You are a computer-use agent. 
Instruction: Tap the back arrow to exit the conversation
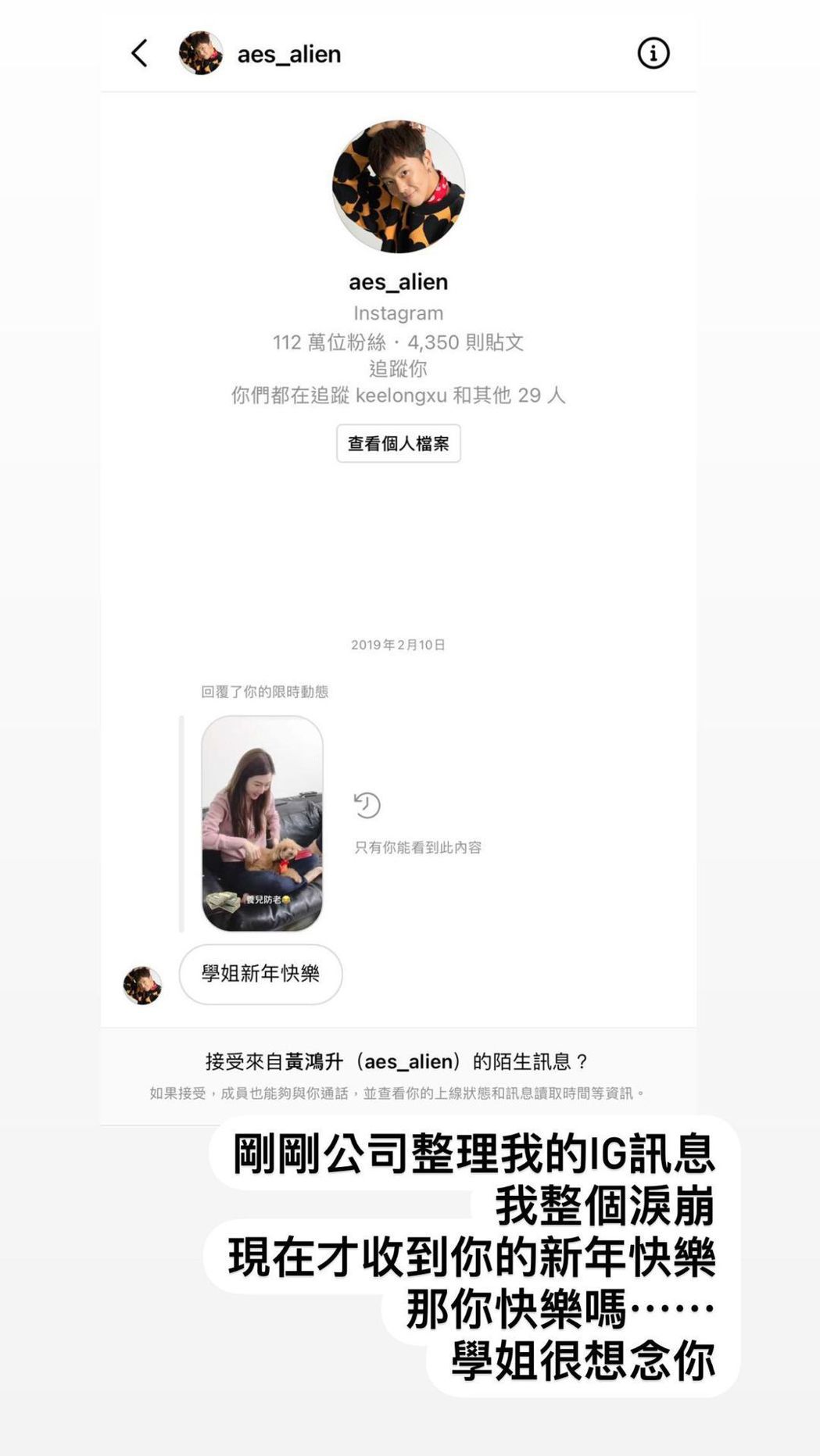[x=139, y=54]
